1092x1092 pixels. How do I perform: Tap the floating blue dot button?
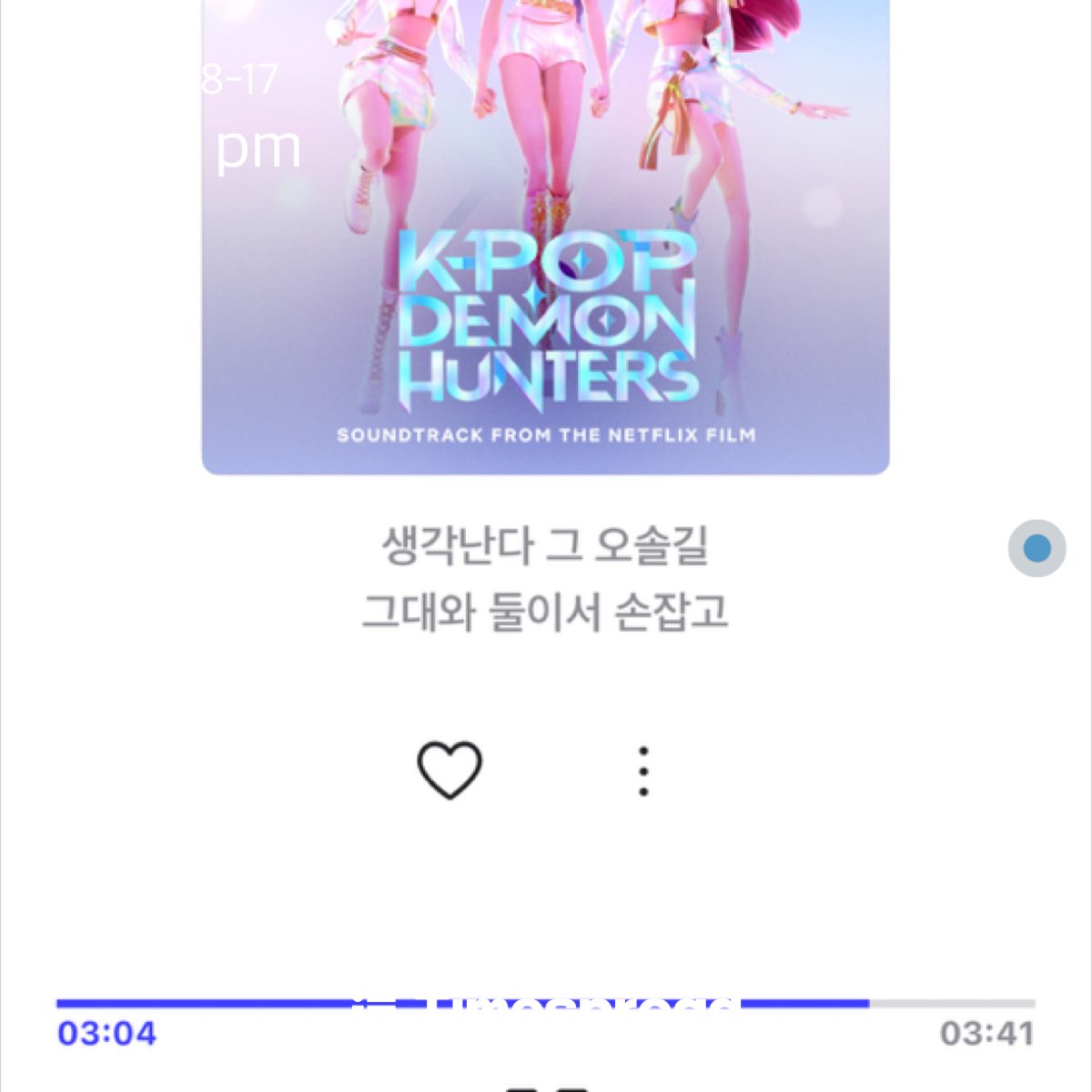click(x=1036, y=549)
